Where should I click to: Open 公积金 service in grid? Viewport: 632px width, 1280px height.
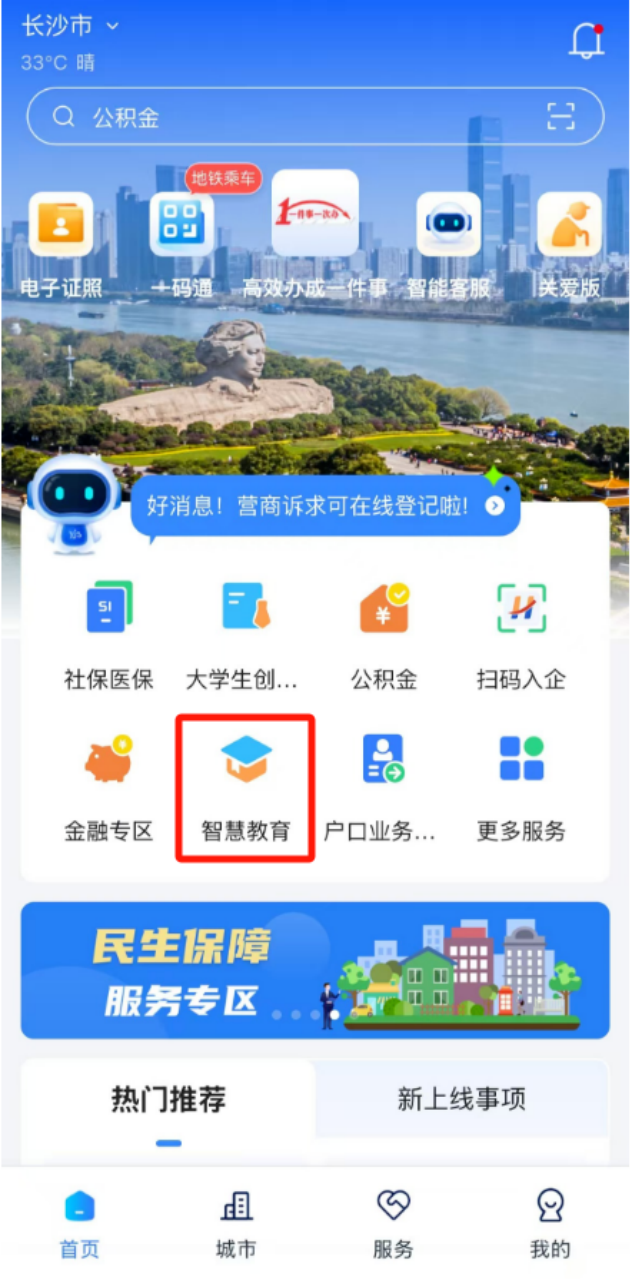[383, 635]
